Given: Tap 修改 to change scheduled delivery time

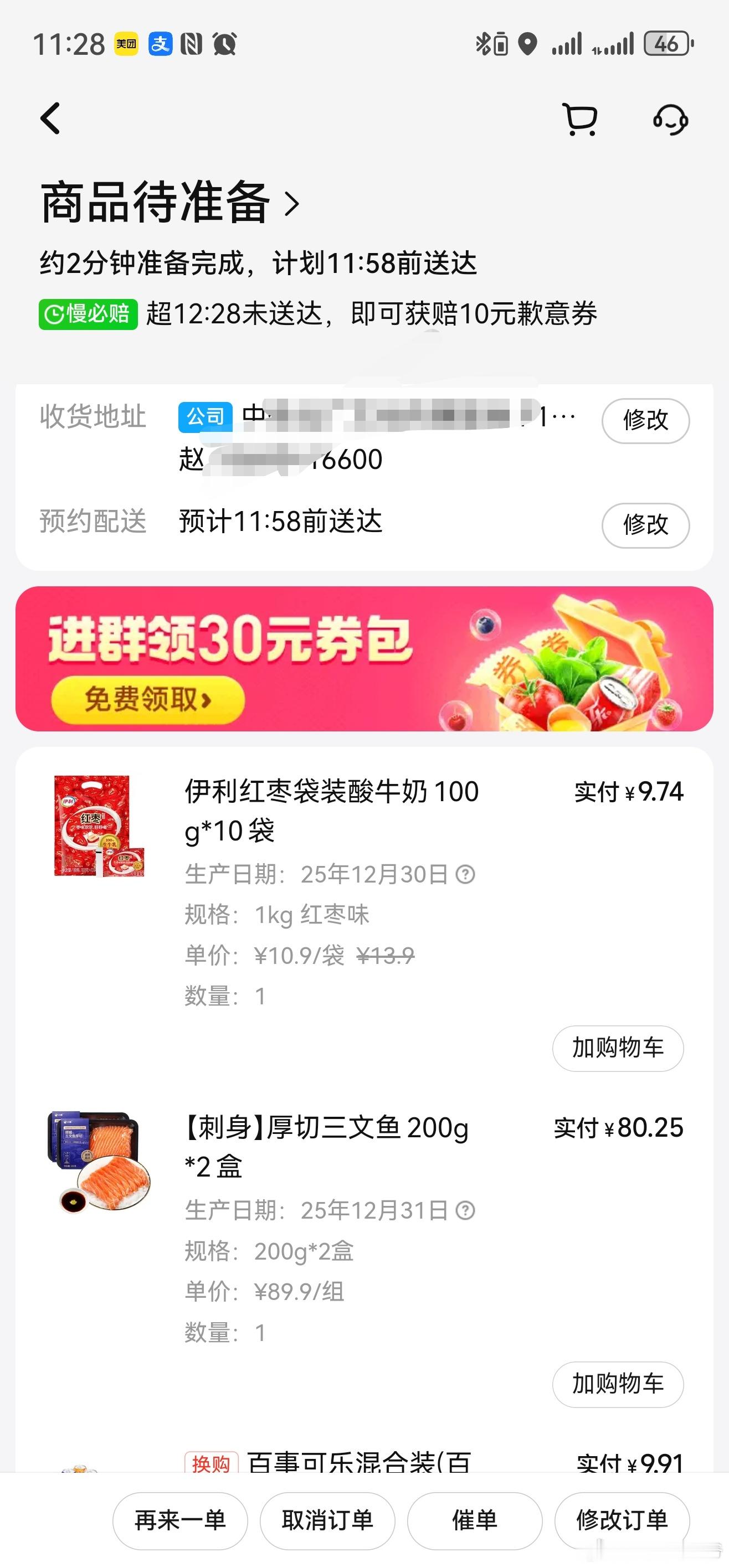Looking at the screenshot, I should click(645, 524).
